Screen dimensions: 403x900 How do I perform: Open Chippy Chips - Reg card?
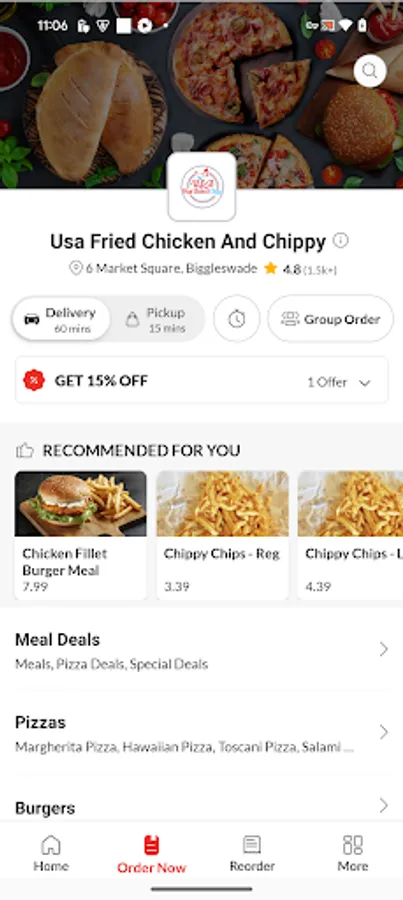[x=222, y=535]
